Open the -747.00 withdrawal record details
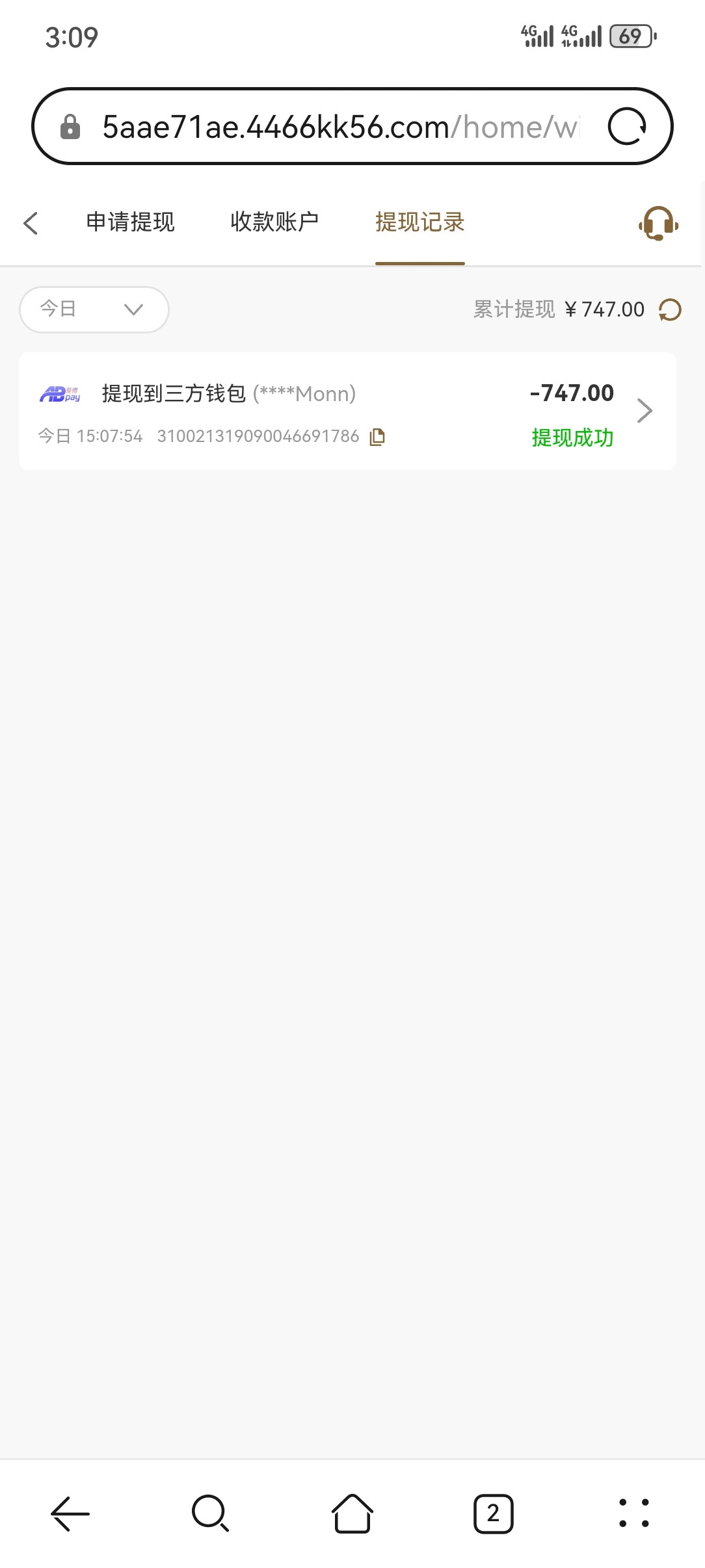The image size is (705, 1568). 644,410
